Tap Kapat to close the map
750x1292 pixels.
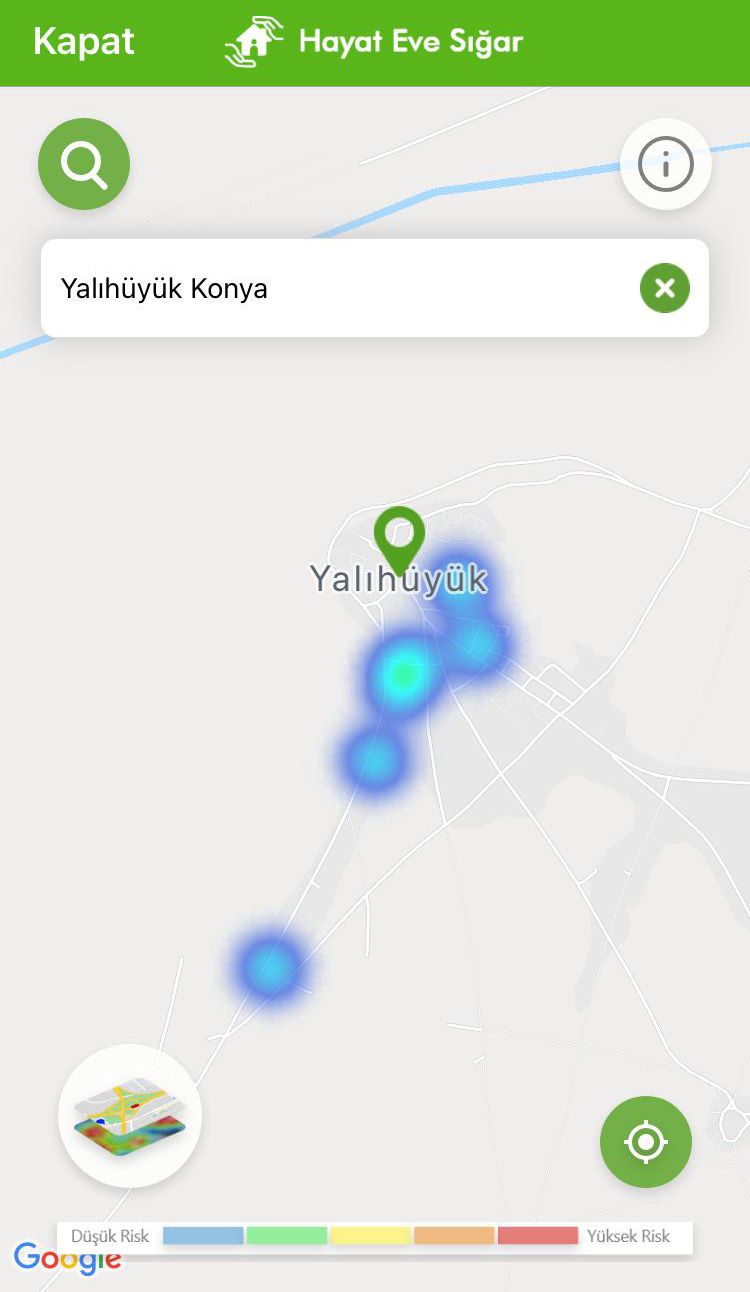[84, 42]
